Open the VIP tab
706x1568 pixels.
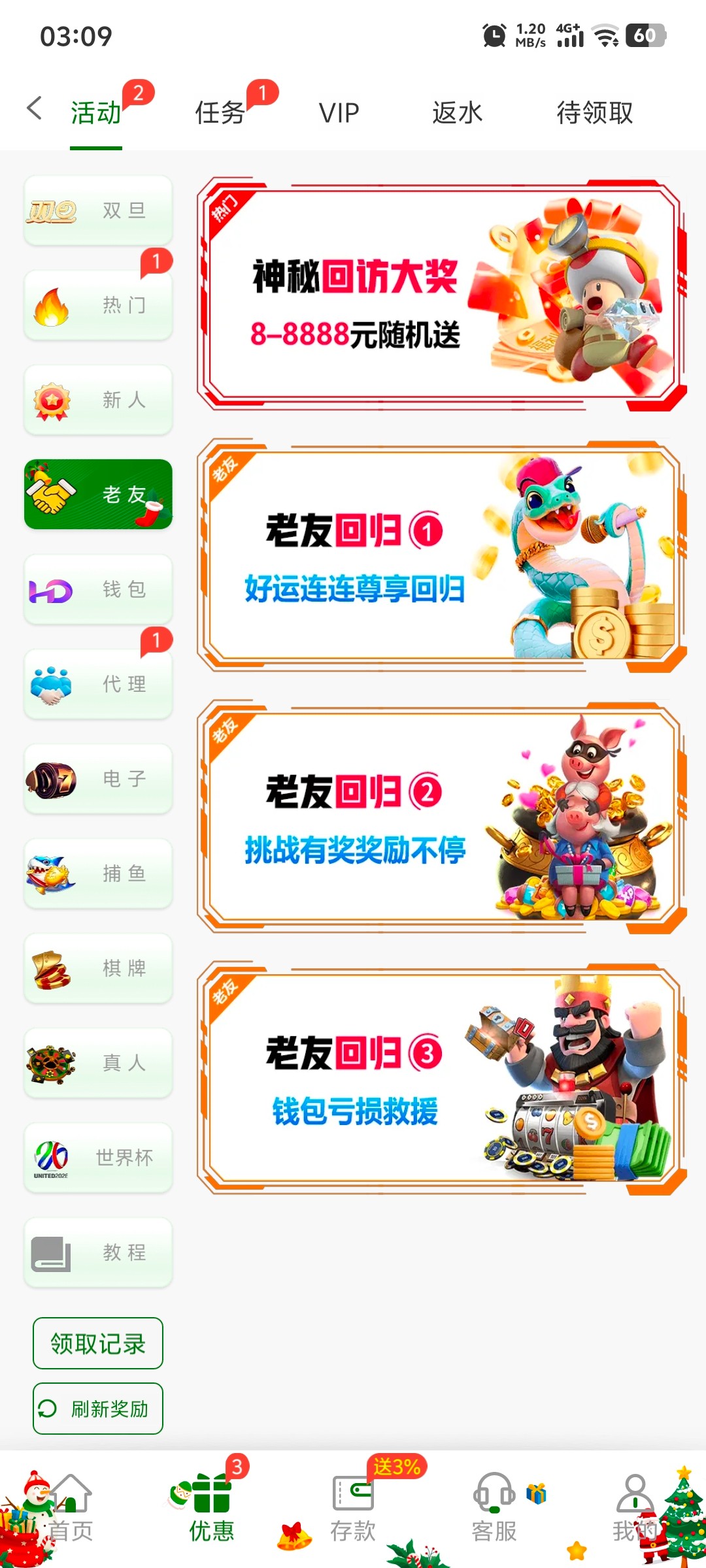[x=339, y=112]
